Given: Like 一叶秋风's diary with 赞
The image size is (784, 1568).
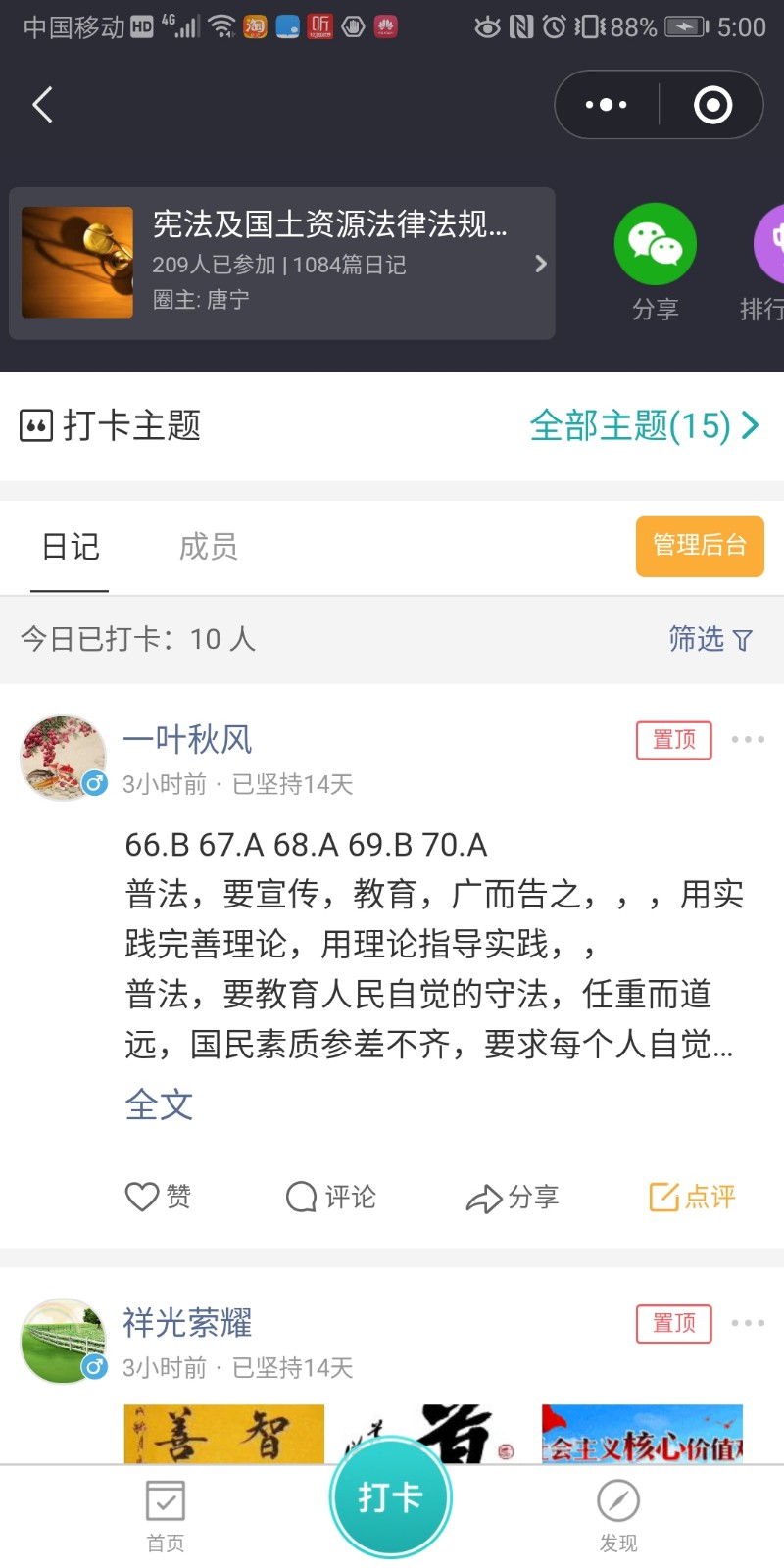Looking at the screenshot, I should tap(158, 1197).
